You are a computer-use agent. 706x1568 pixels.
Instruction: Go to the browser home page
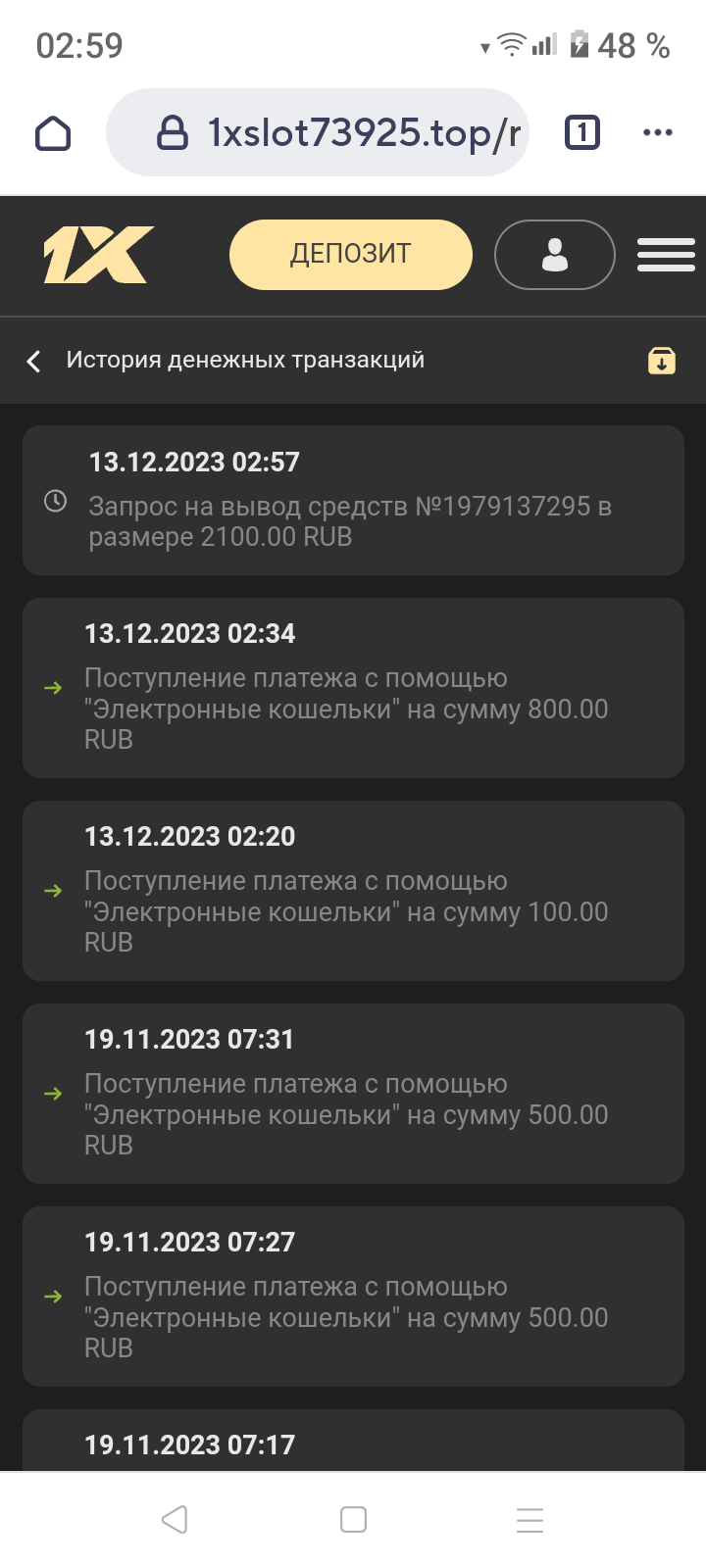(x=53, y=133)
